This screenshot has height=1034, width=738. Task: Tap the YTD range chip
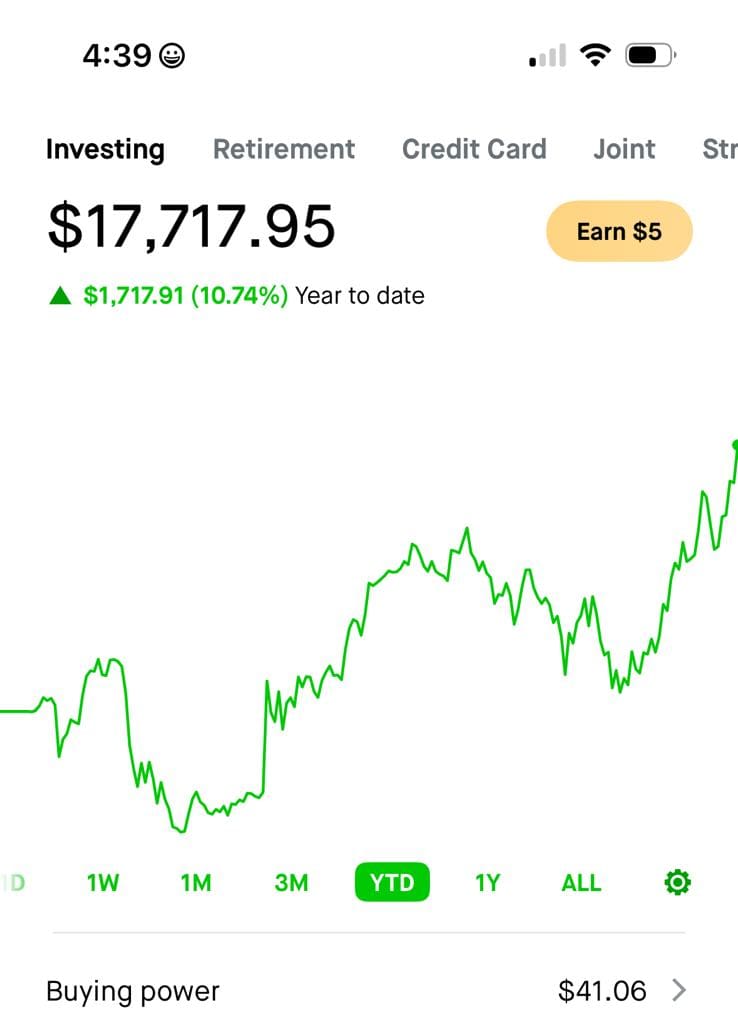392,882
